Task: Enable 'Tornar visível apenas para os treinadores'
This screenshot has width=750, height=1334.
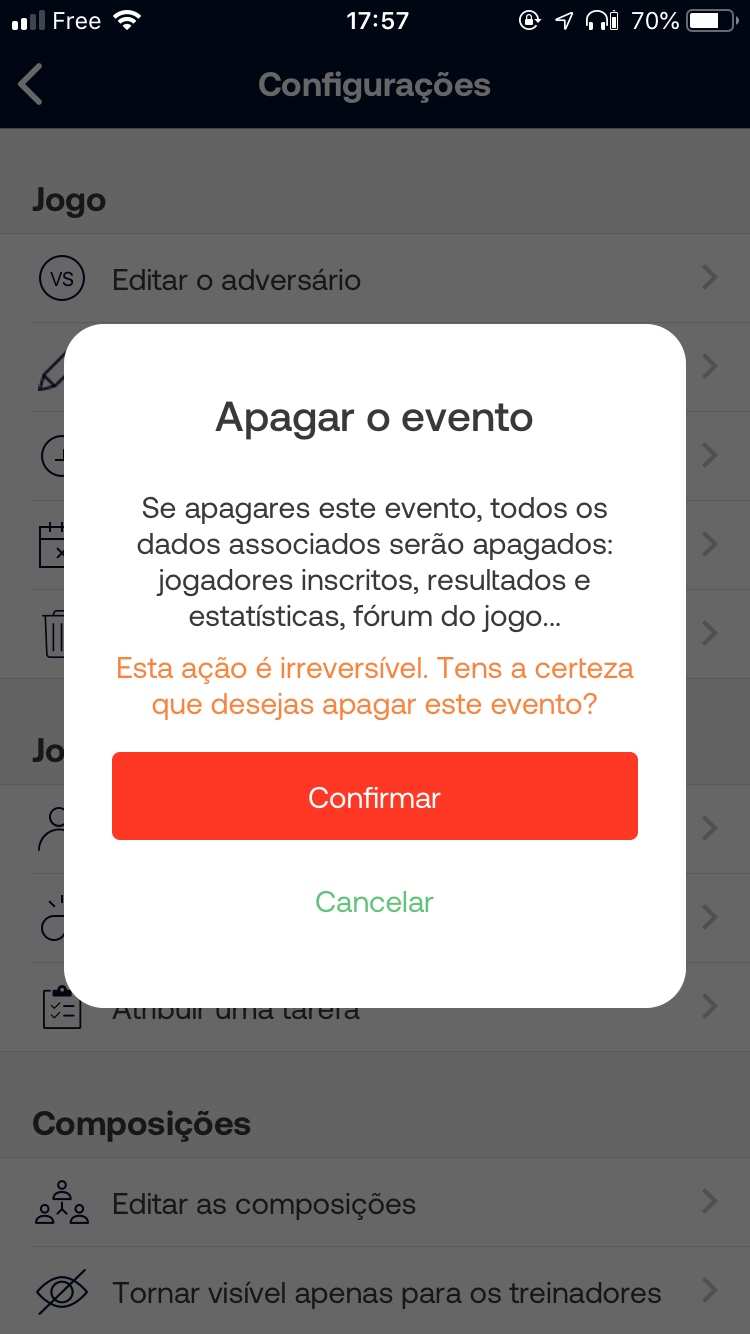Action: (387, 1292)
